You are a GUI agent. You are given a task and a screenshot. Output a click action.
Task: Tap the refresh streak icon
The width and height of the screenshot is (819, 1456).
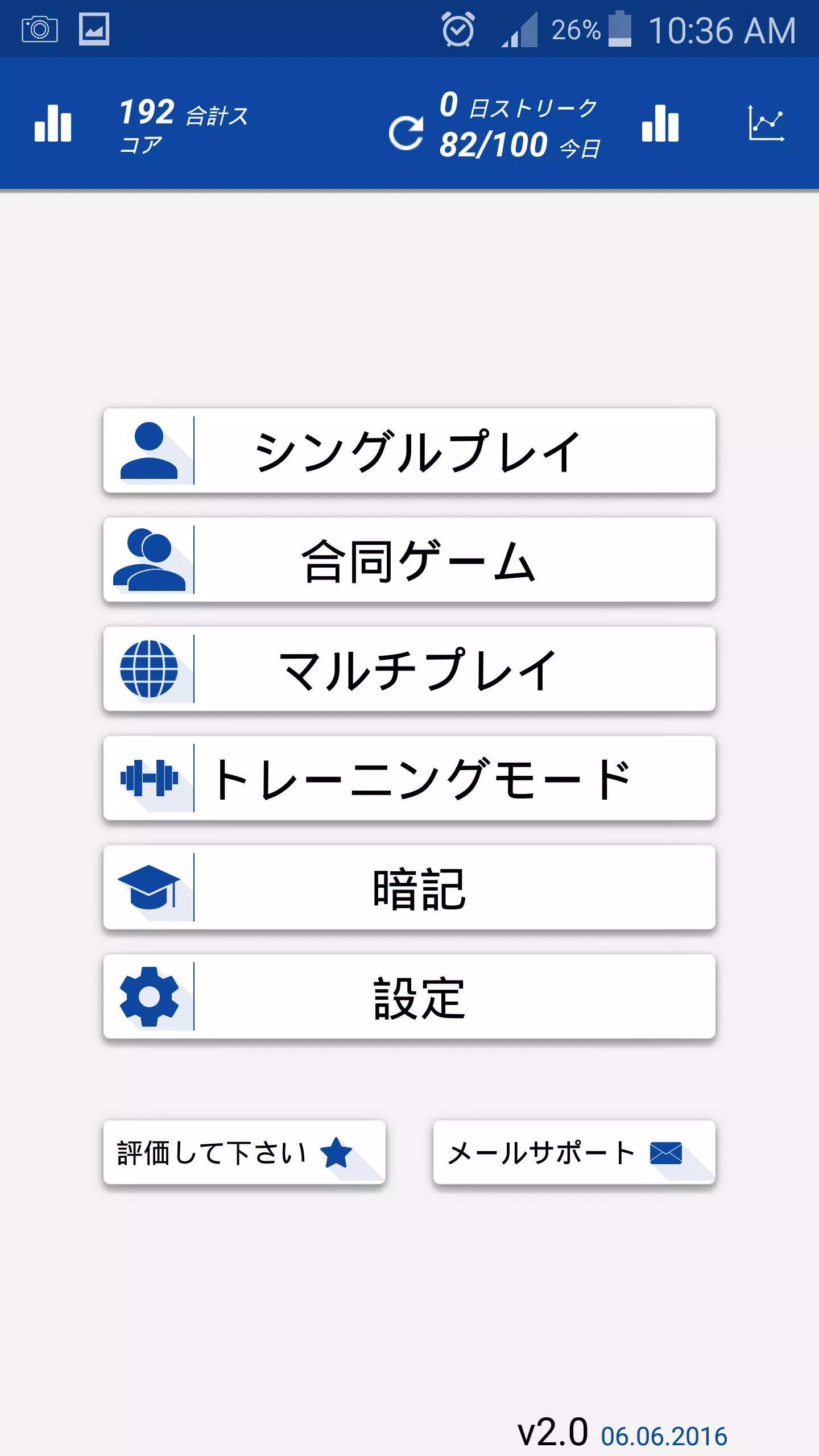406,133
